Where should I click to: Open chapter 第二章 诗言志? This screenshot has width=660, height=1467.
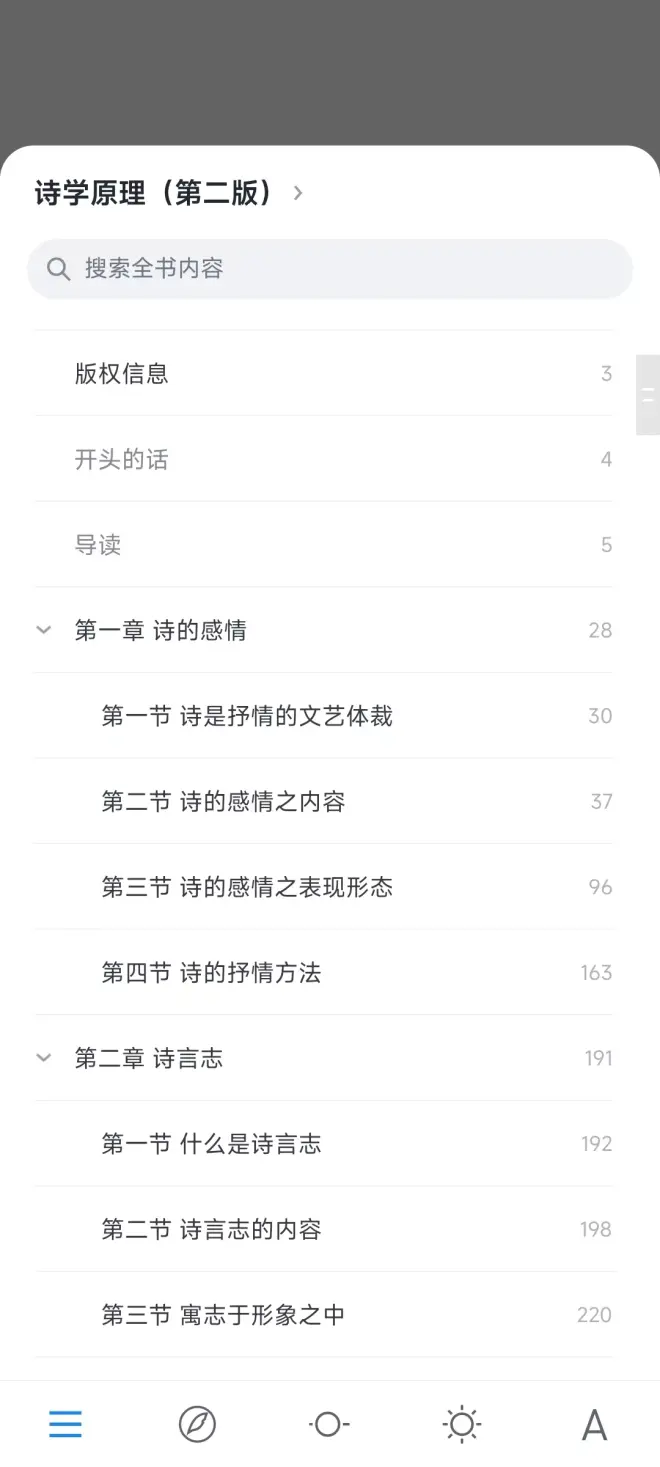coord(148,1058)
